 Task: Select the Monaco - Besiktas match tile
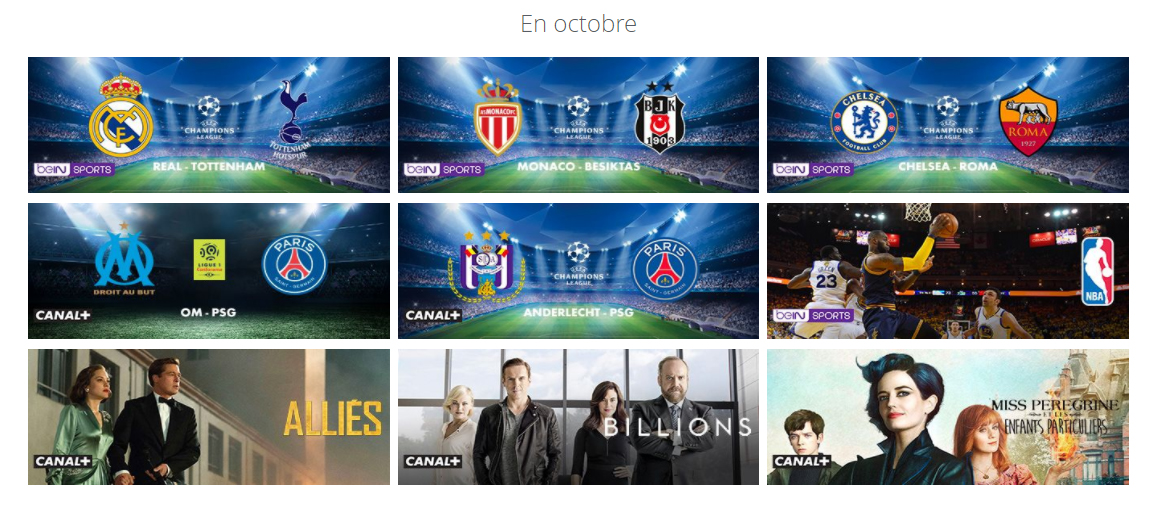(578, 125)
